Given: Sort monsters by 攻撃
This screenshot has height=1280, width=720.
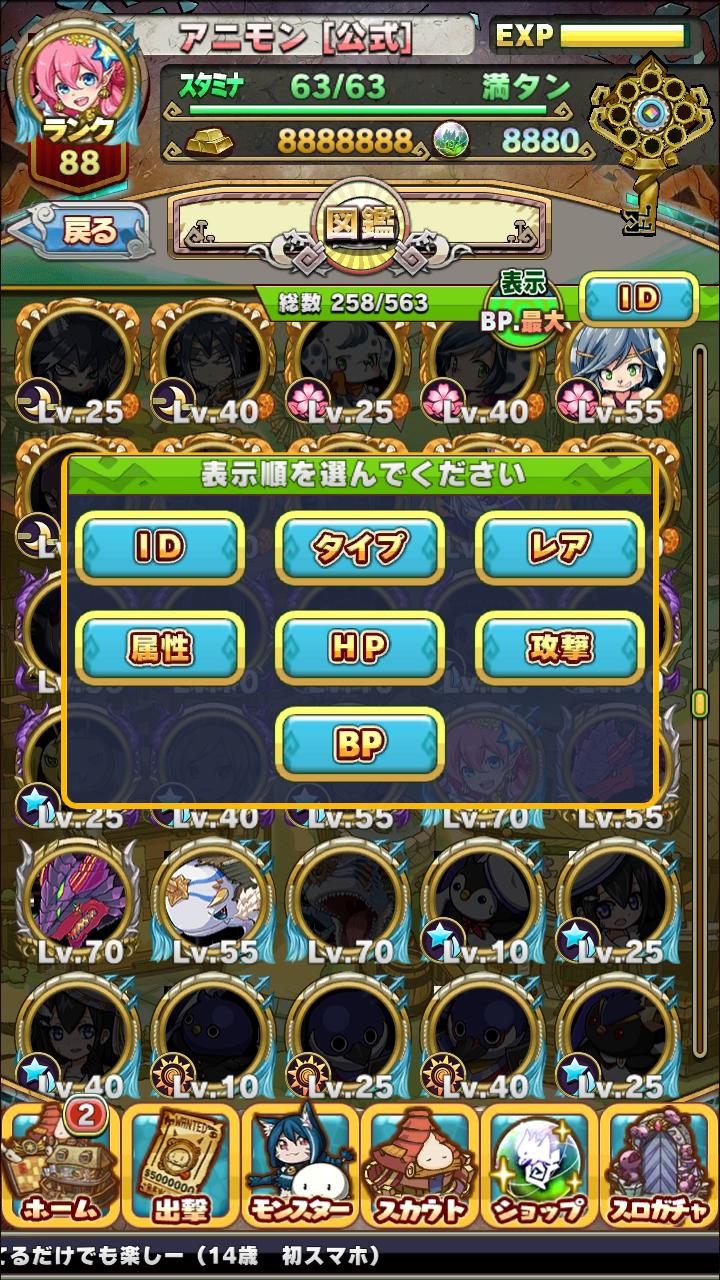Looking at the screenshot, I should [560, 647].
